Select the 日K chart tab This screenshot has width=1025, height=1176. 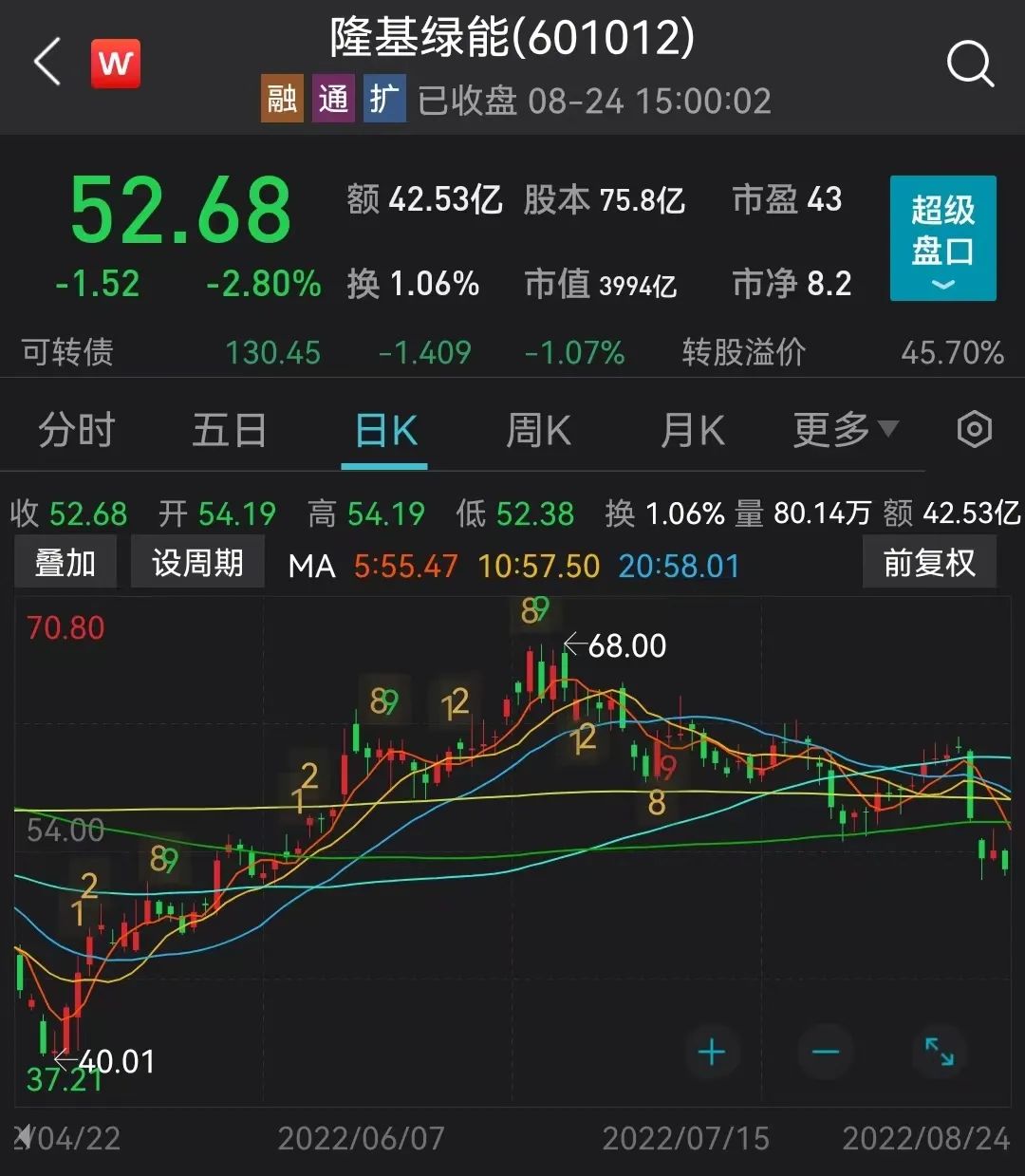(384, 432)
